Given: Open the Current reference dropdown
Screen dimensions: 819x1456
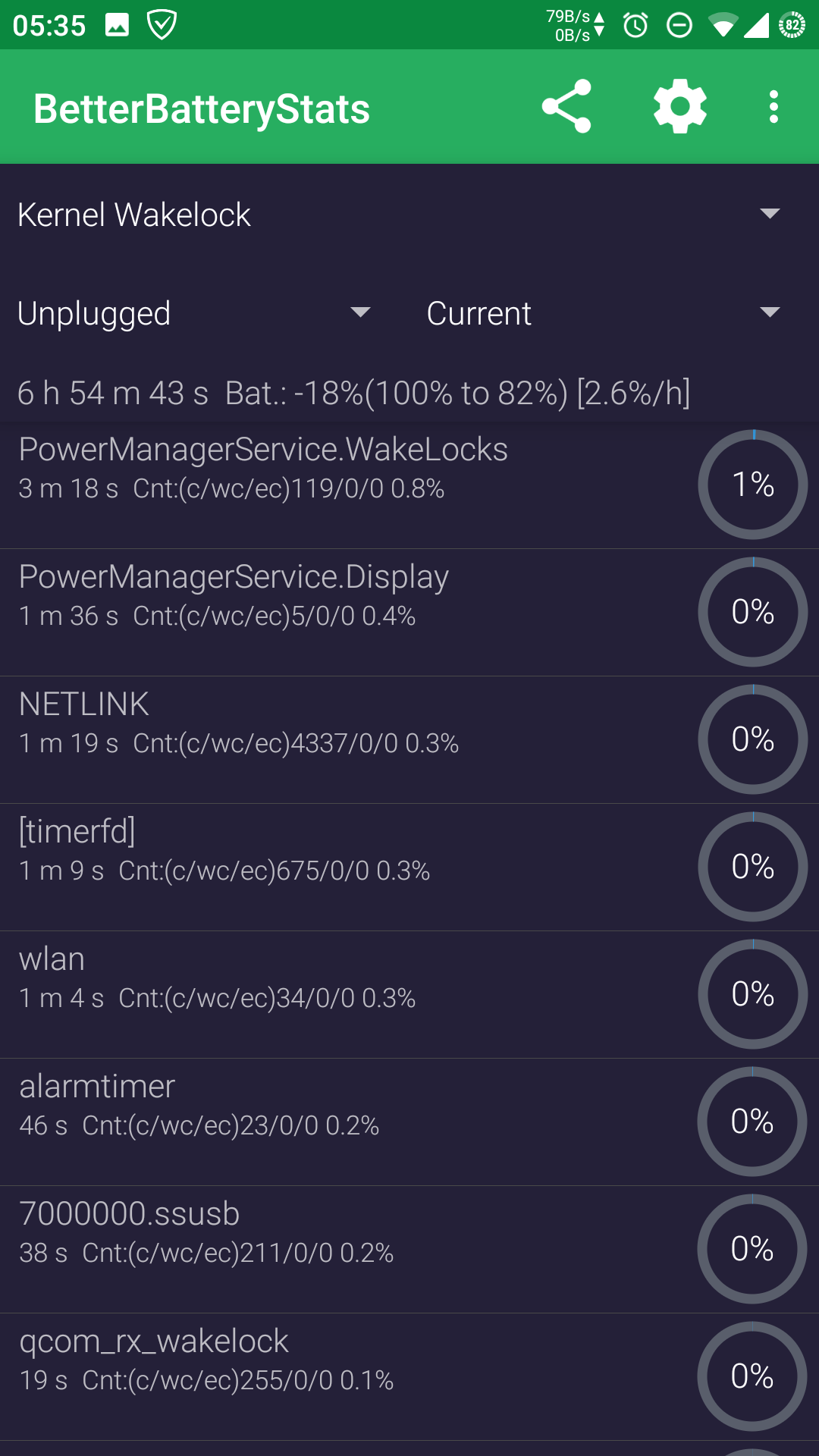Looking at the screenshot, I should click(x=604, y=313).
